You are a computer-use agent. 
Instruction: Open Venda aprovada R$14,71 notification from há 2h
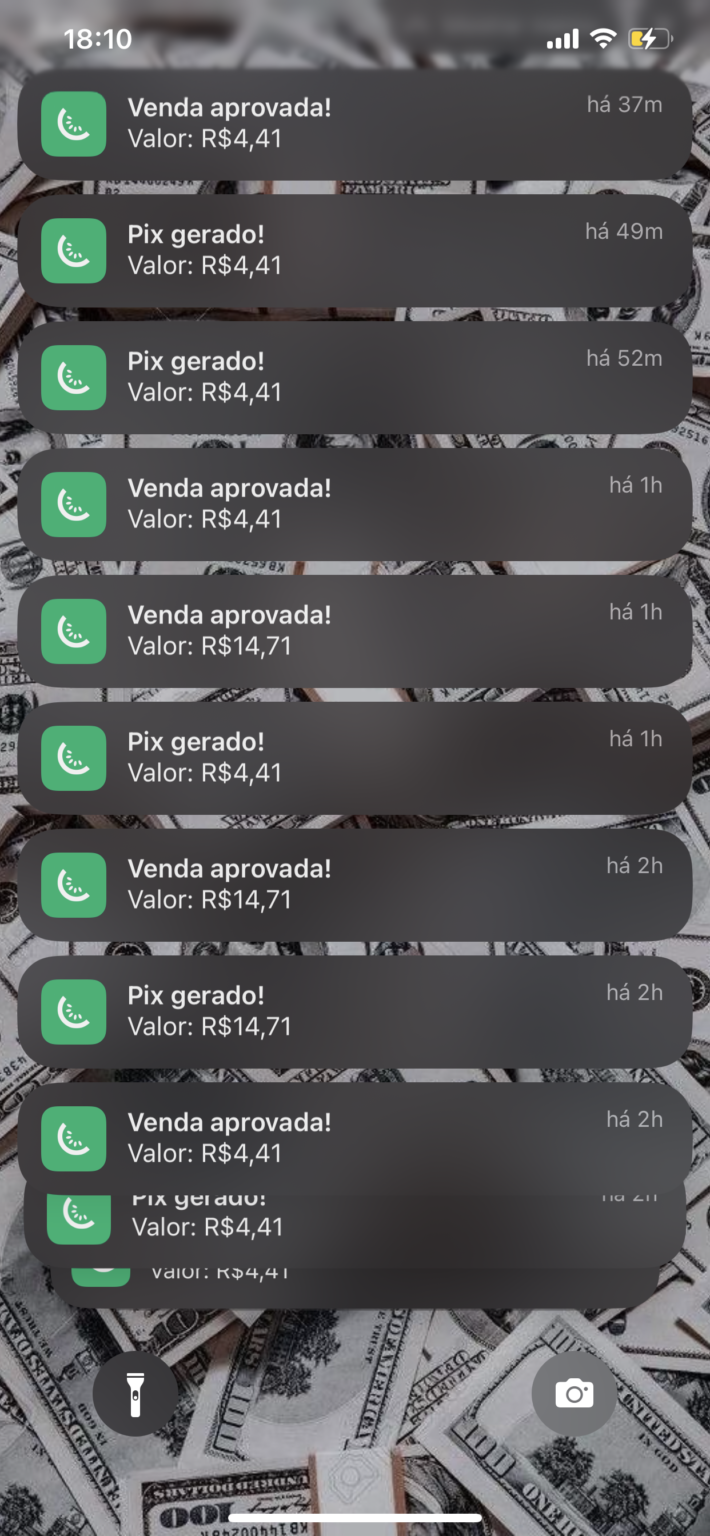click(355, 885)
